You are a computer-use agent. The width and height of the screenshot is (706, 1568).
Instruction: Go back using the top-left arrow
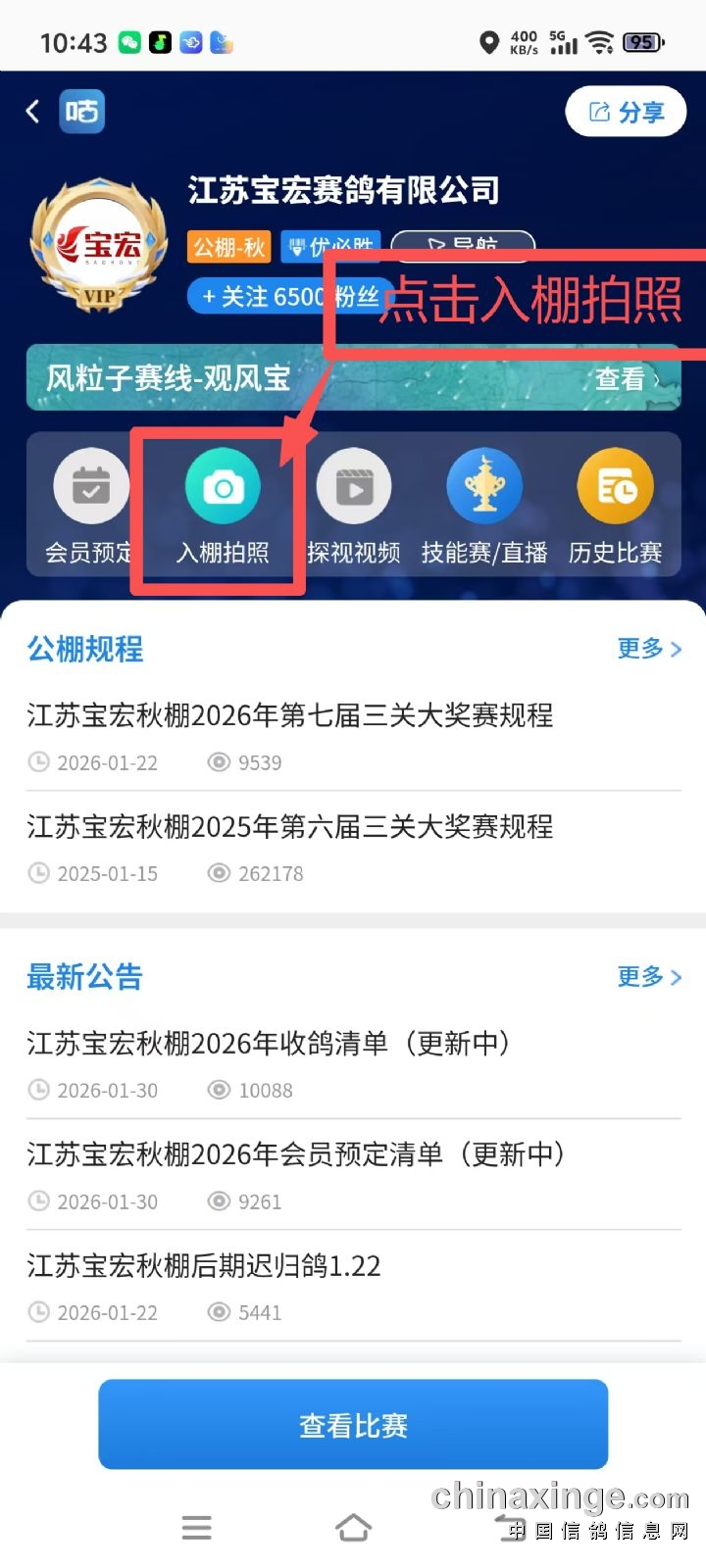[33, 112]
